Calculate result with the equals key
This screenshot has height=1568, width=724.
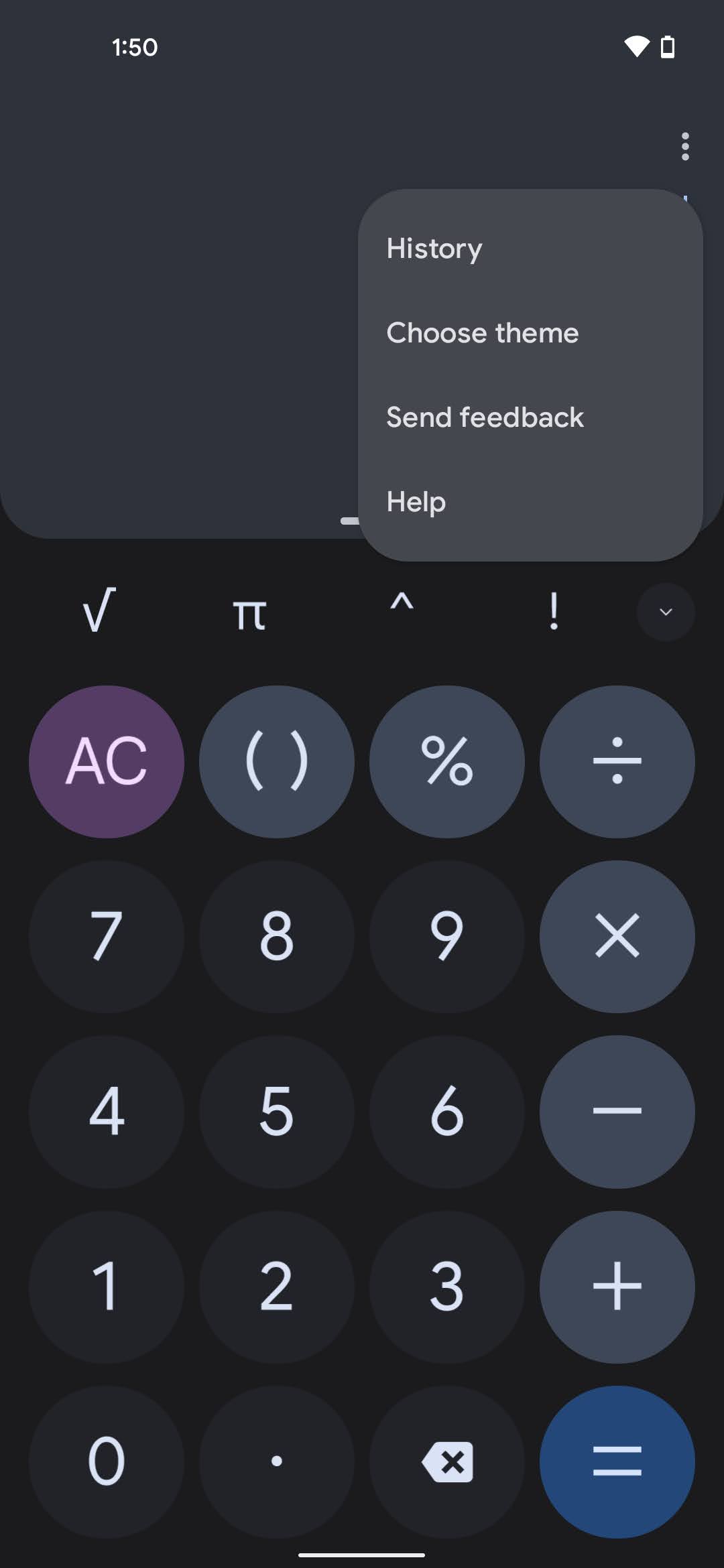click(x=617, y=1461)
